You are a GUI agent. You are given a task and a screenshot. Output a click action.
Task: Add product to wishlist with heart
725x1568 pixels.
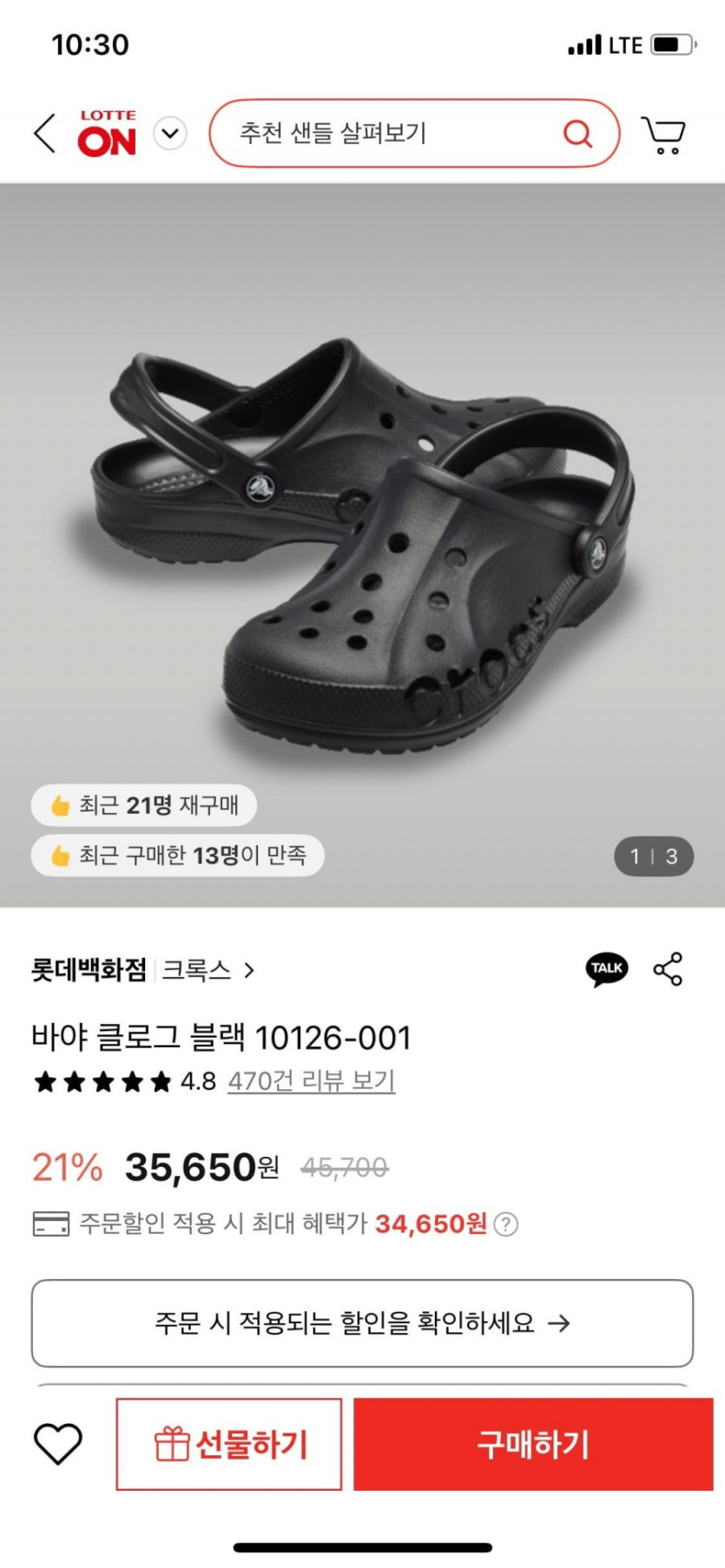pyautogui.click(x=57, y=1445)
